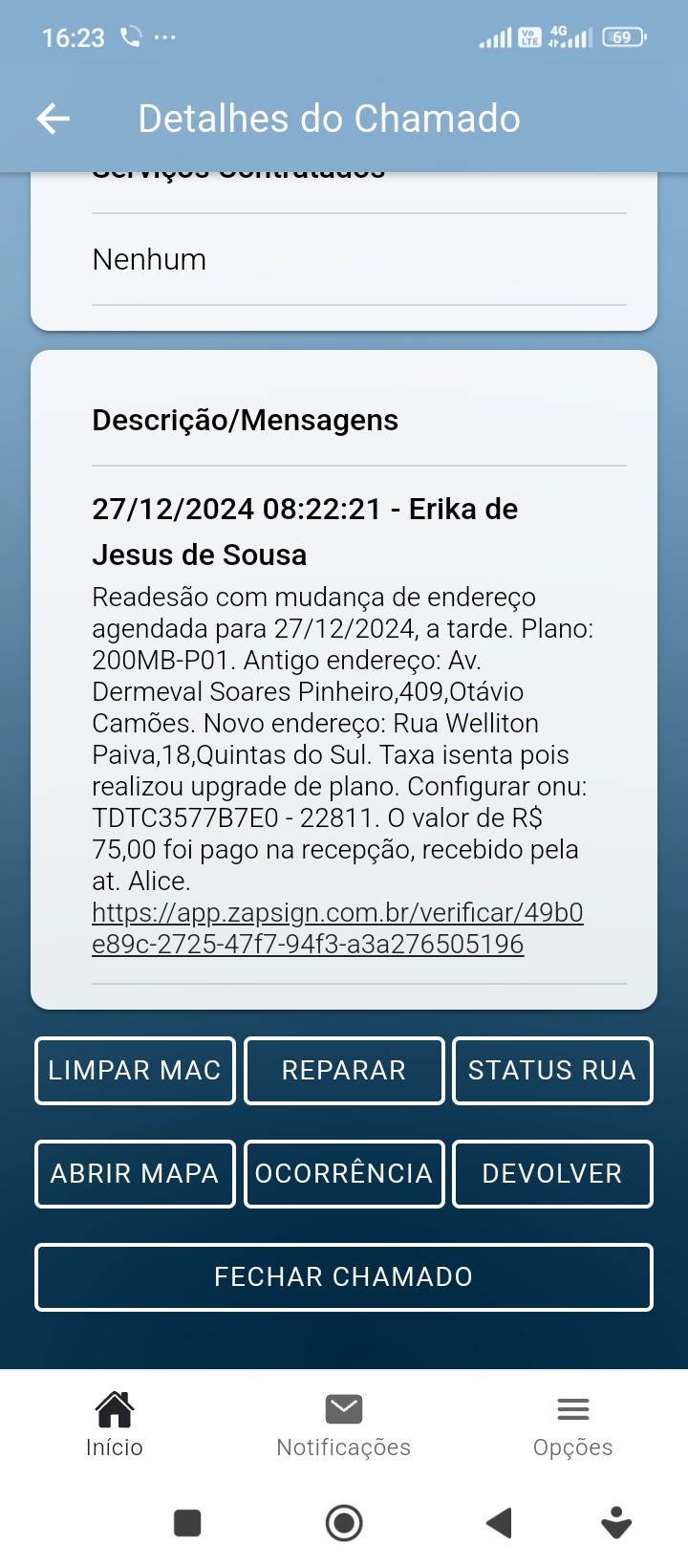Viewport: 688px width, 1568px height.
Task: Open the zapsign verification link
Action: tap(336, 928)
